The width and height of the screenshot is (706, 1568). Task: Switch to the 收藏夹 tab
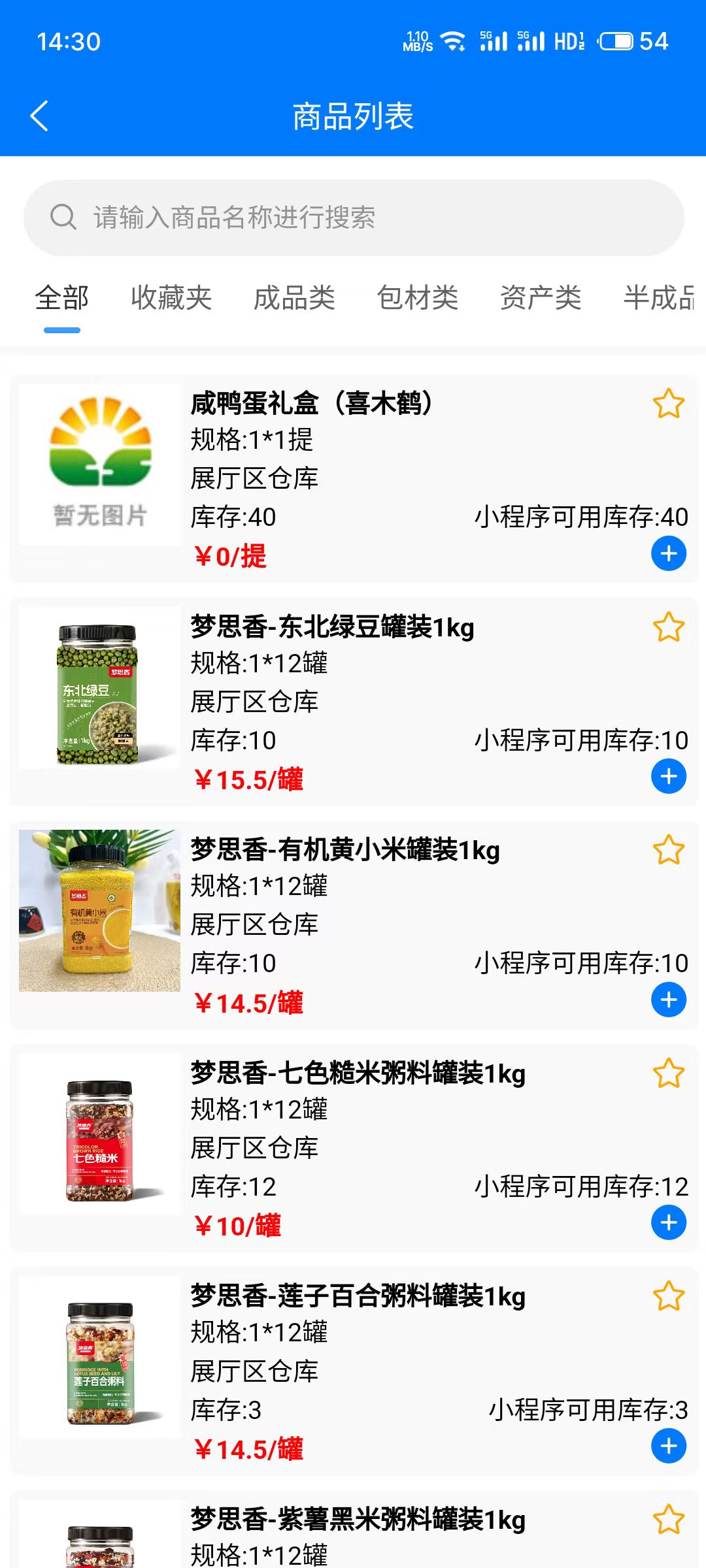(x=171, y=298)
